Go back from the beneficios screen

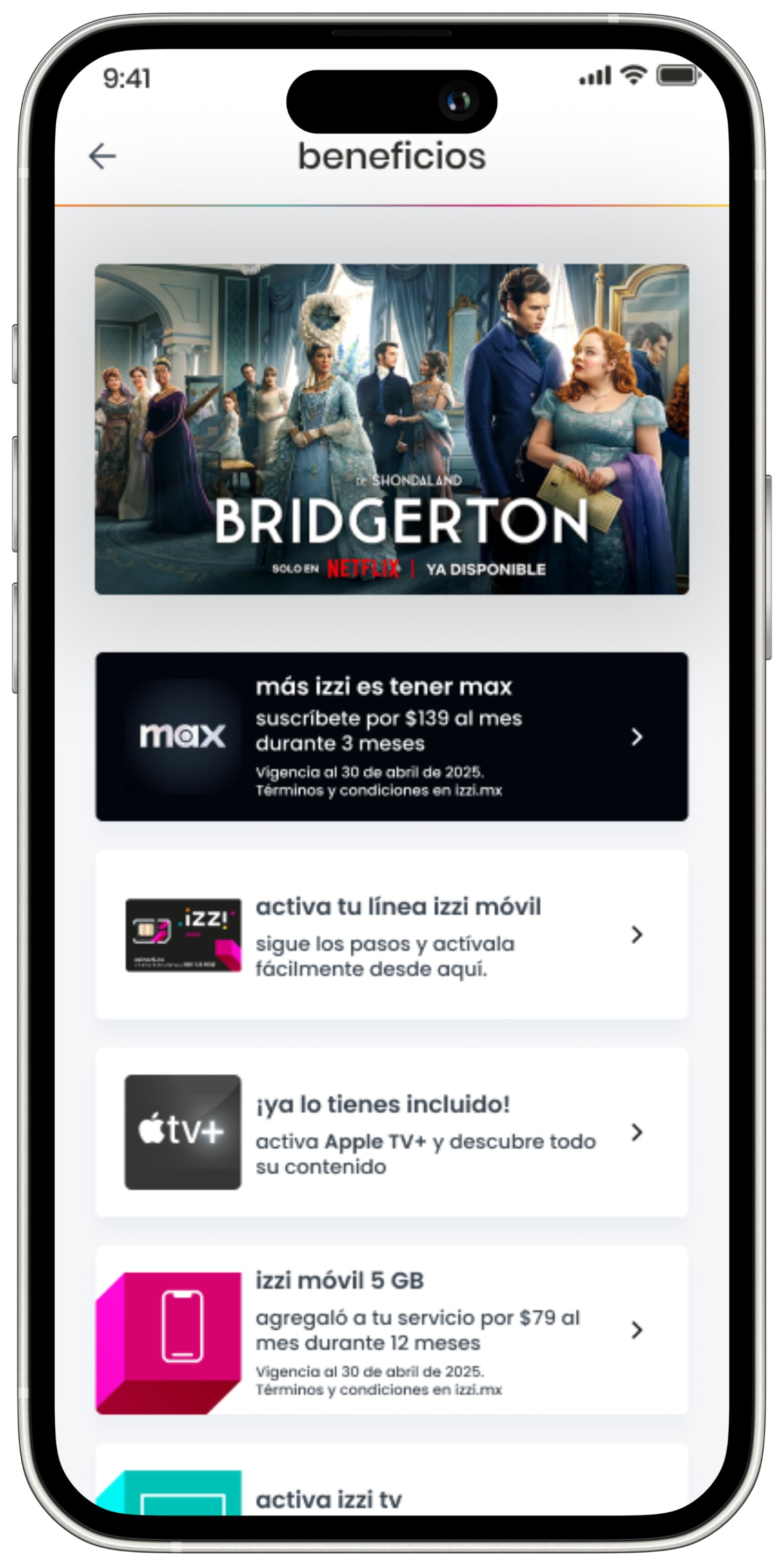pos(103,156)
